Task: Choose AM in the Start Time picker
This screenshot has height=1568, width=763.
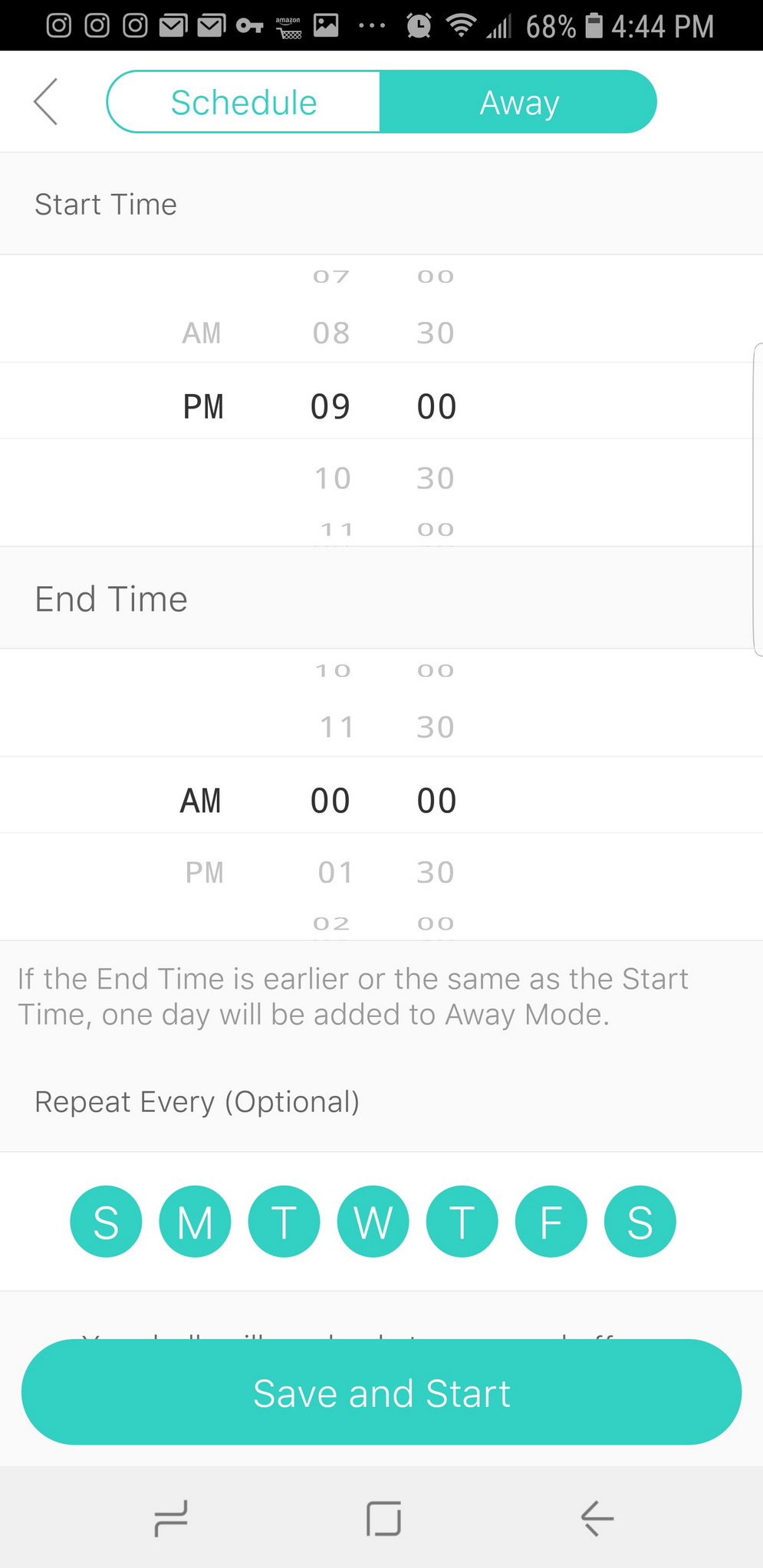Action: coord(202,333)
